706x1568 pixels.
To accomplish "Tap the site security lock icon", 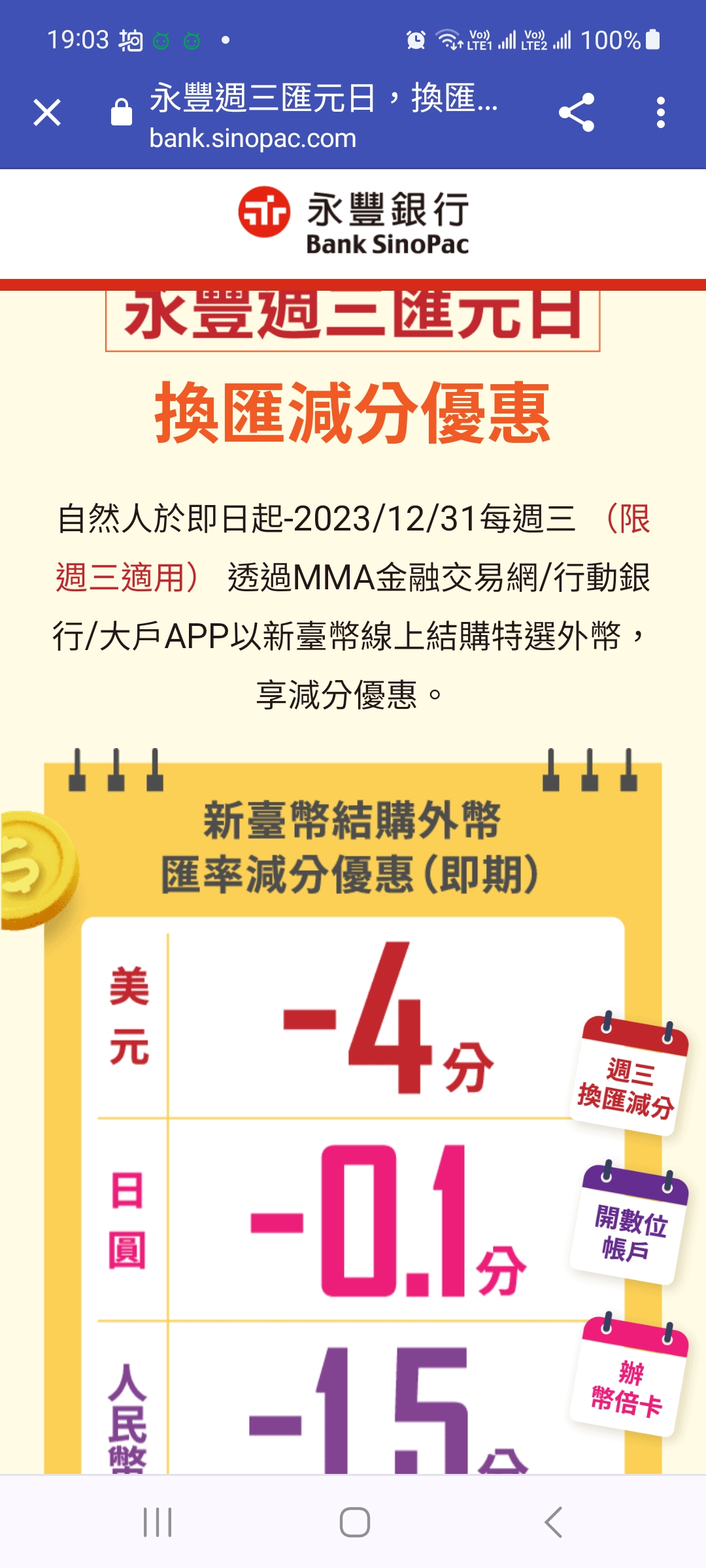I will 122,112.
